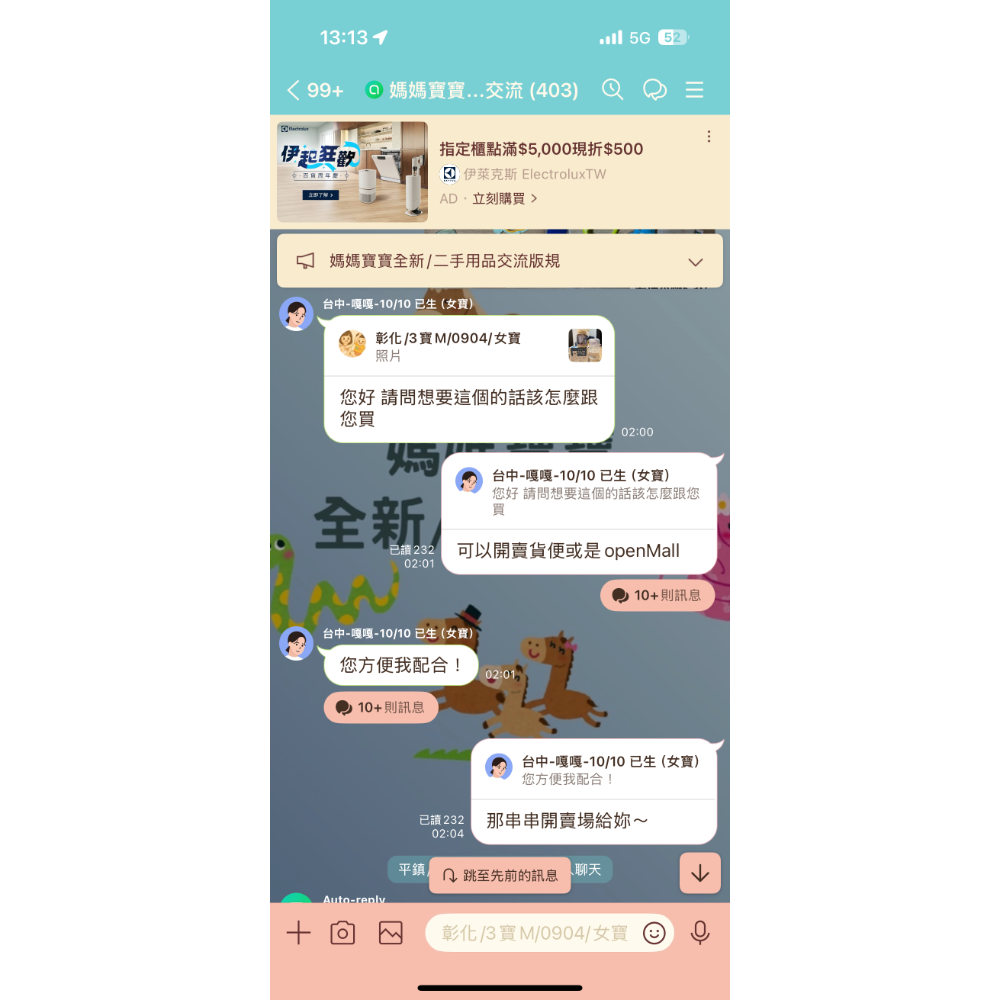Search within this chat

pos(612,90)
